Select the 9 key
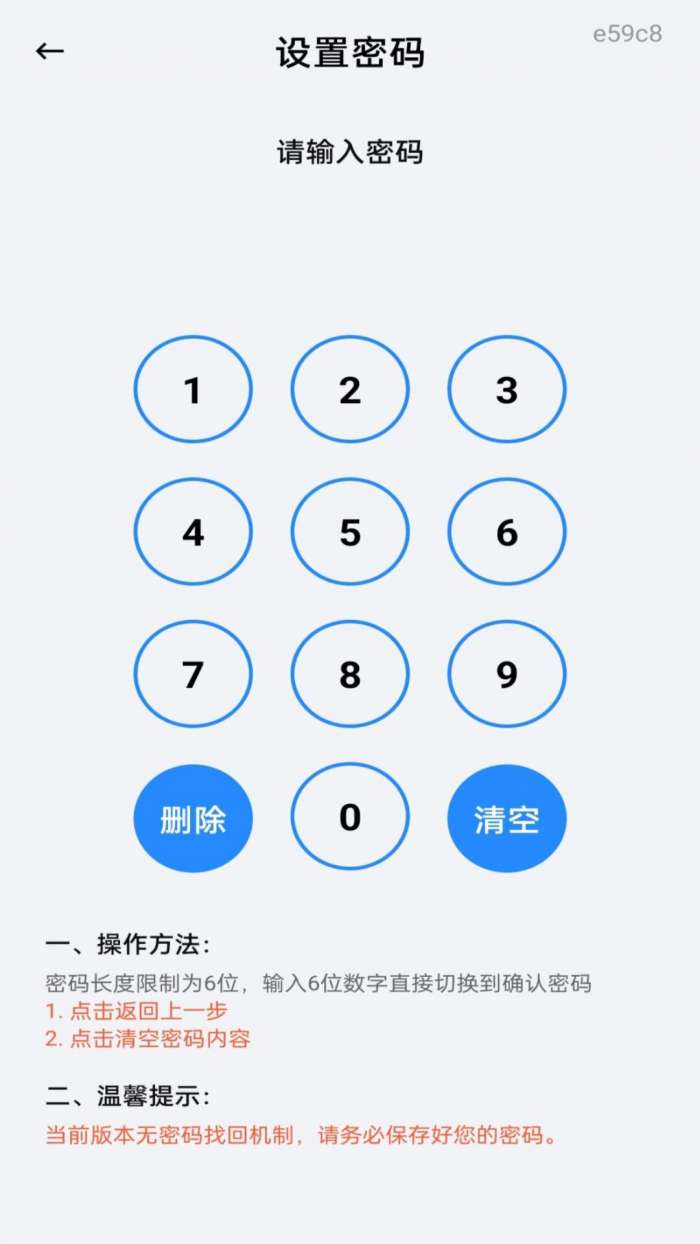Viewport: 700px width, 1244px height. 507,675
